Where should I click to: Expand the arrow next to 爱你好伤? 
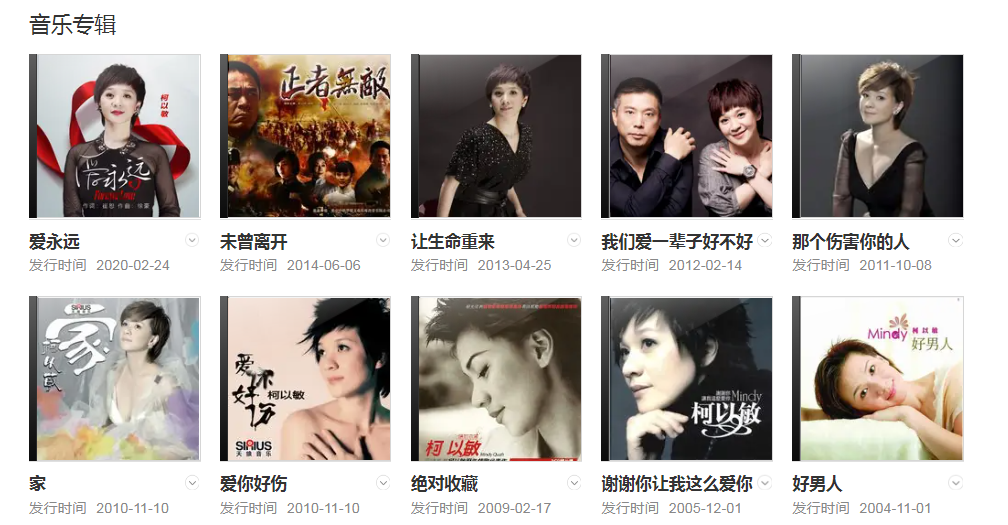pos(382,482)
